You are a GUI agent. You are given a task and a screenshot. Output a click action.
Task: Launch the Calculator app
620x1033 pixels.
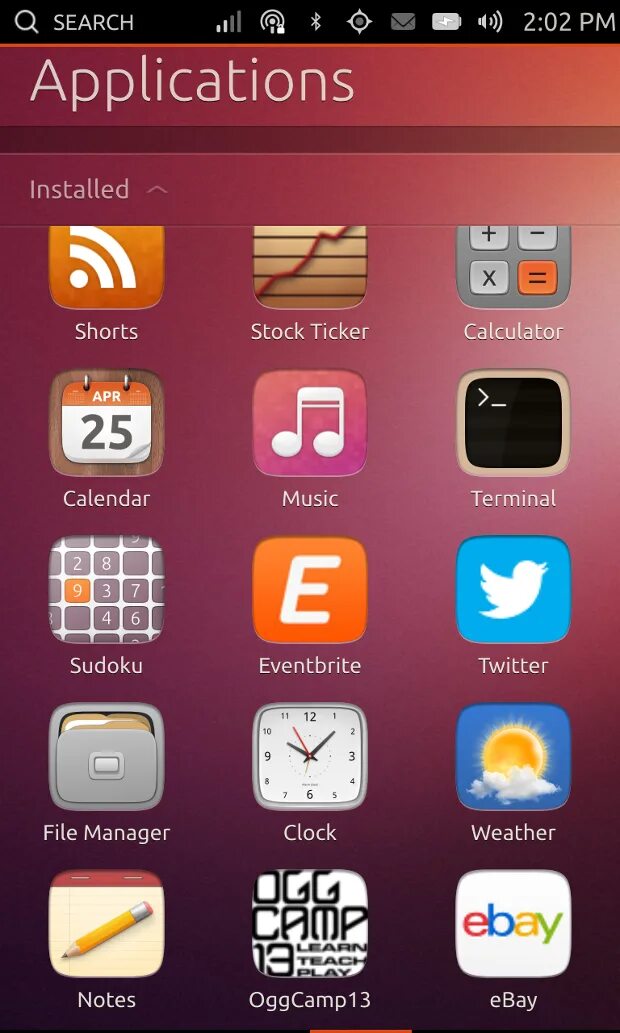(x=513, y=268)
